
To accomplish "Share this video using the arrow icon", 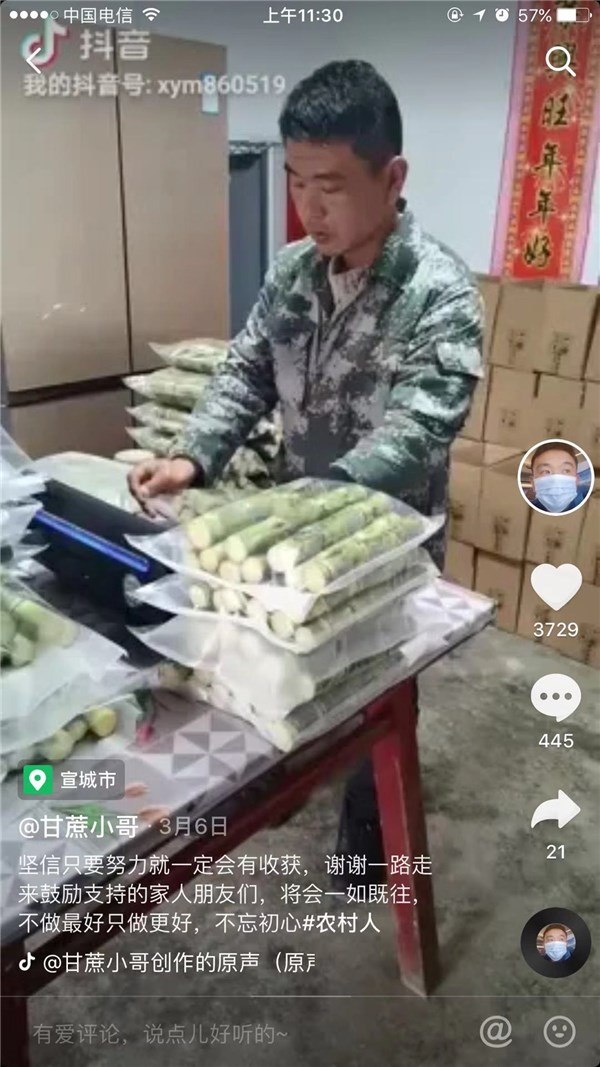I will click(555, 810).
